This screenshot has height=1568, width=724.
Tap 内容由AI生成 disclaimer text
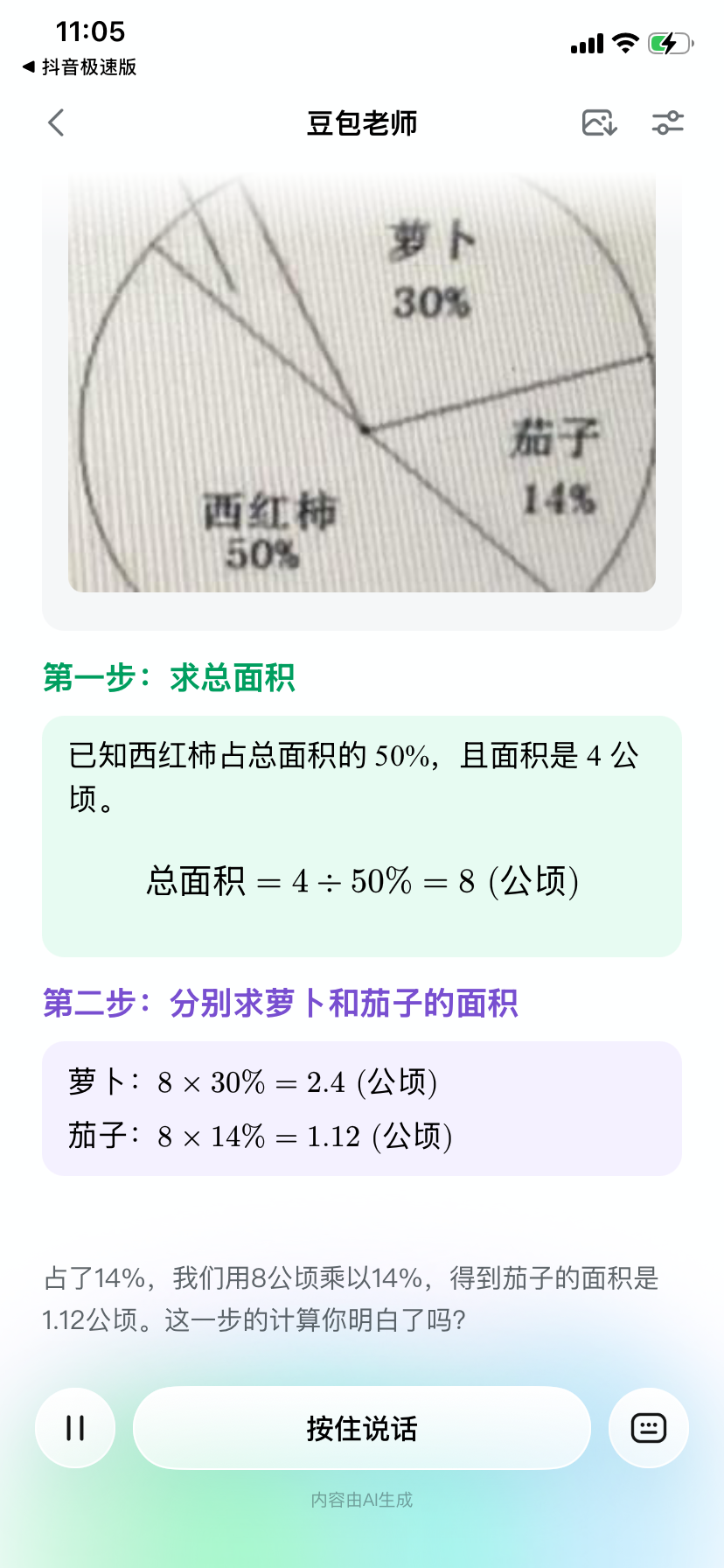click(x=362, y=1500)
